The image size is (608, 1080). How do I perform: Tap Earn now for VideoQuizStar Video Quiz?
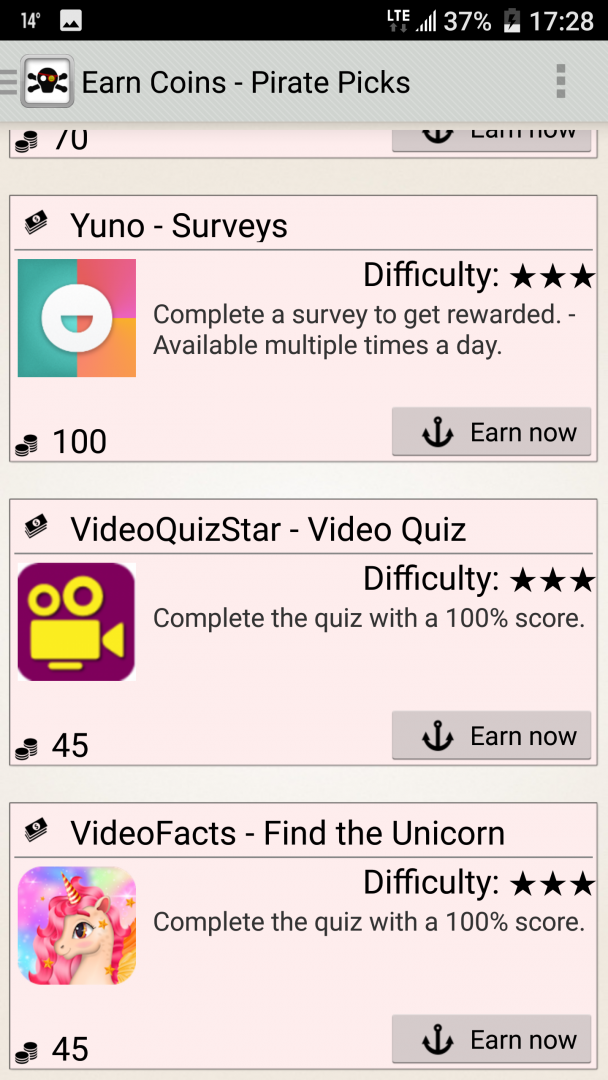click(x=491, y=736)
